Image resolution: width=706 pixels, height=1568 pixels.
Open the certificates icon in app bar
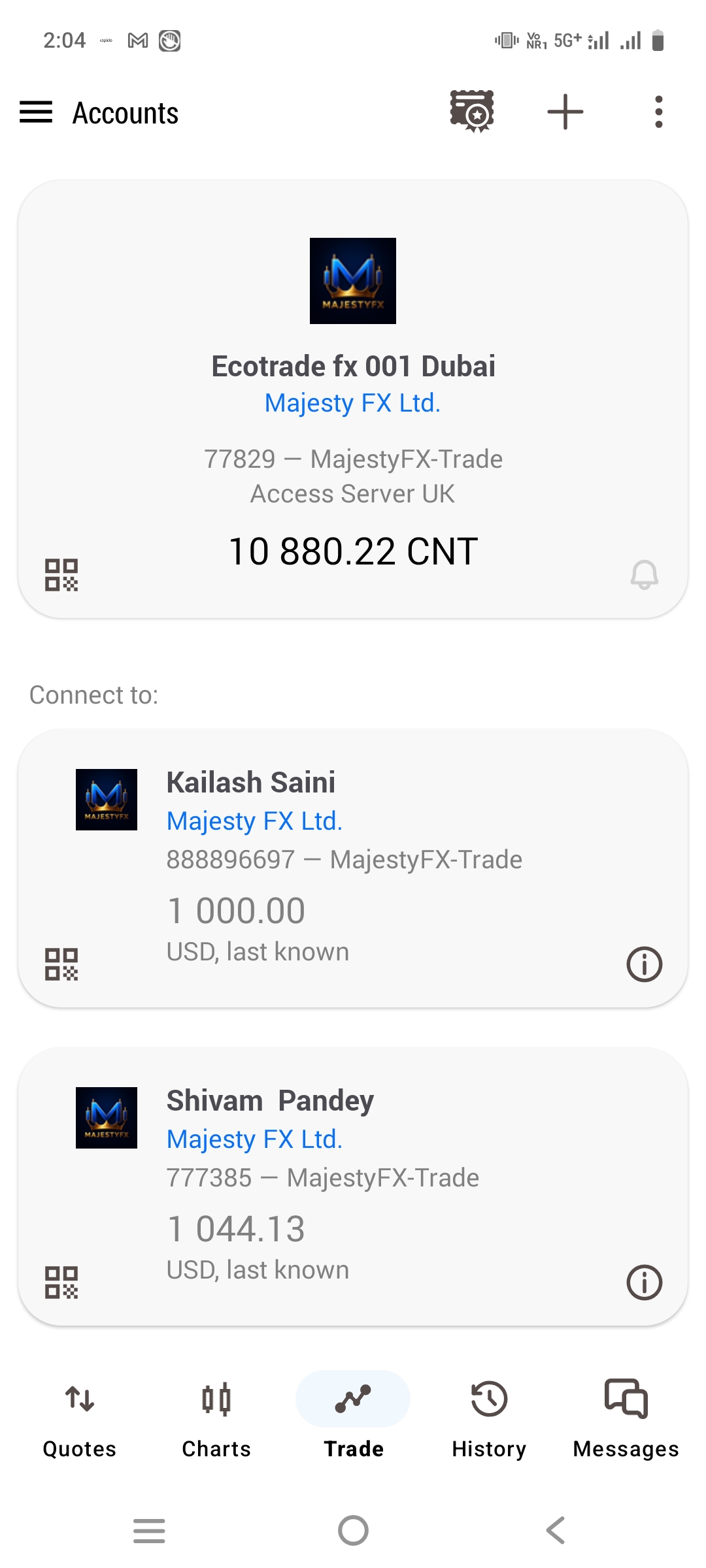point(471,112)
